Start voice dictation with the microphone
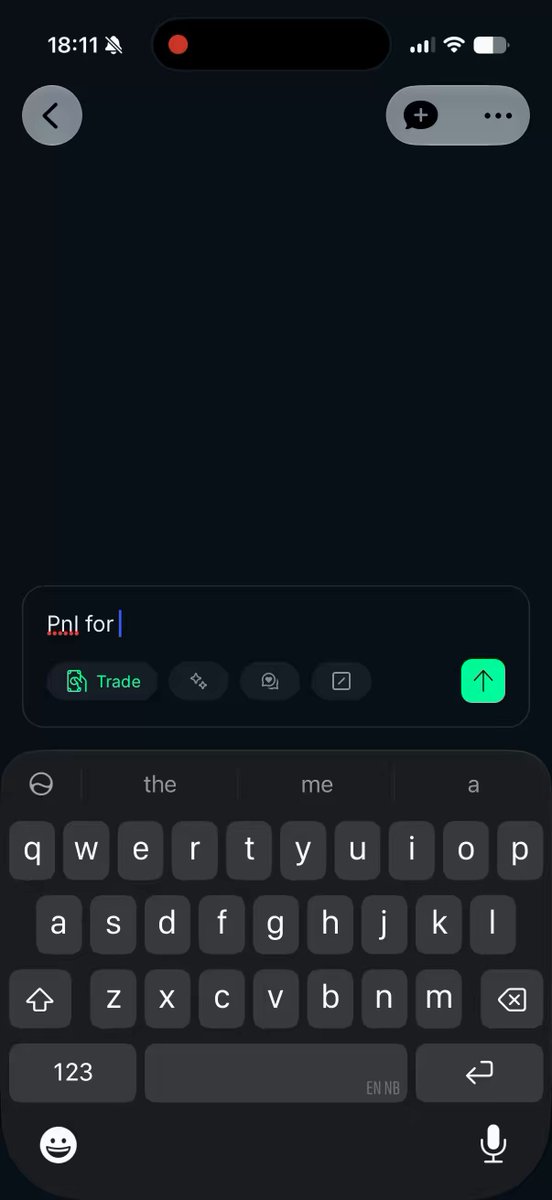Image resolution: width=552 pixels, height=1200 pixels. [492, 1144]
